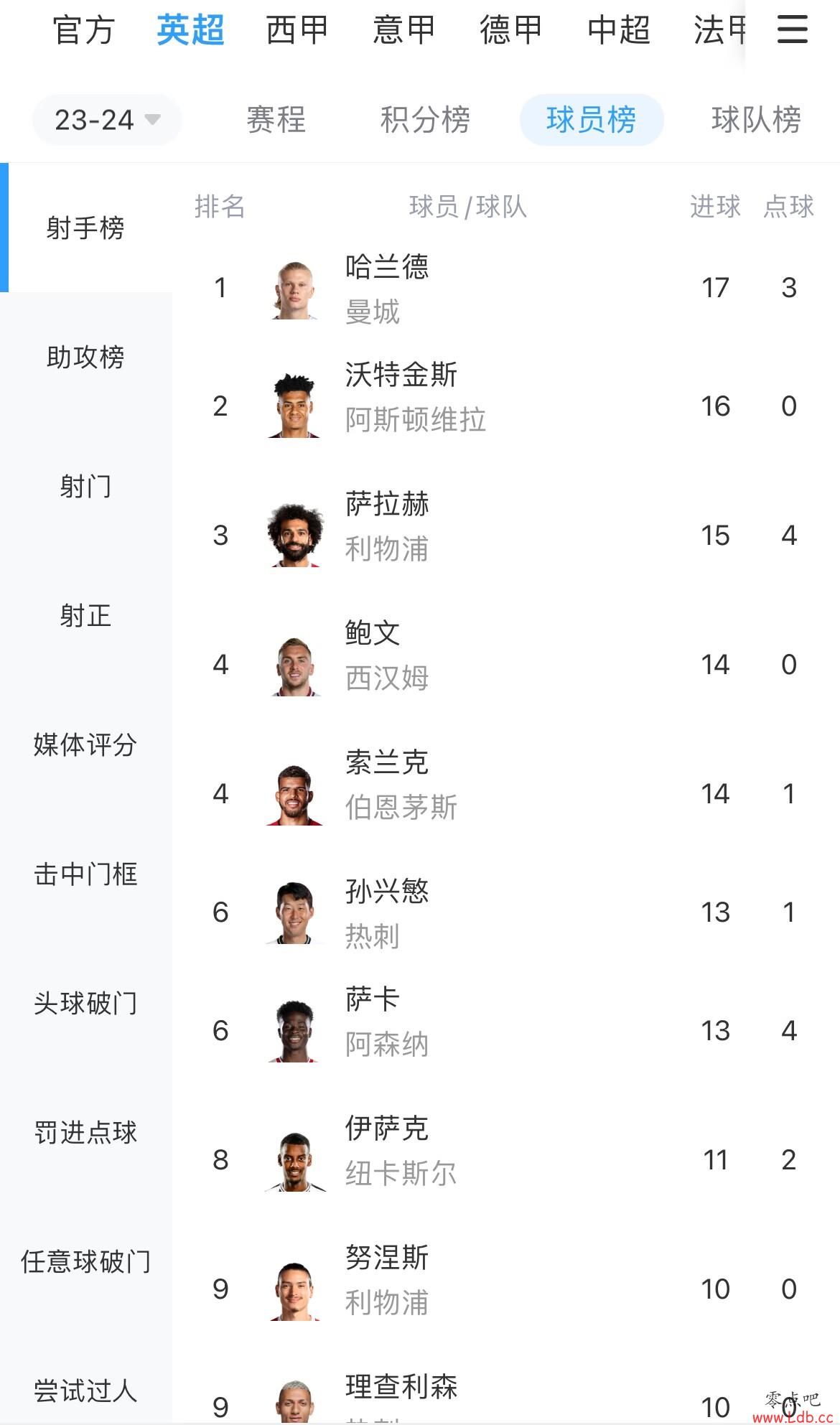Open the hamburger menu icon

click(x=793, y=30)
